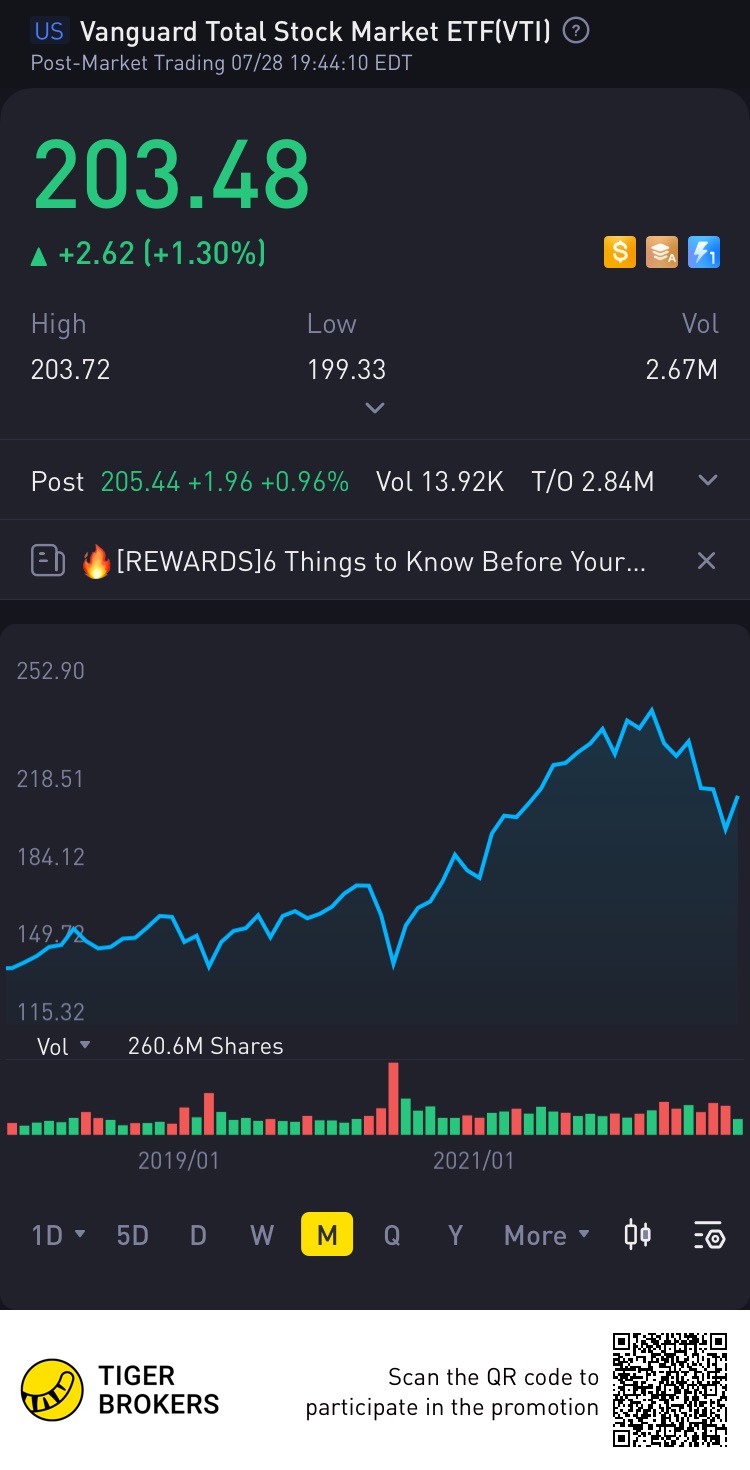Select the M monthly chart period
Image resolution: width=750 pixels, height=1470 pixels.
pyautogui.click(x=327, y=1235)
